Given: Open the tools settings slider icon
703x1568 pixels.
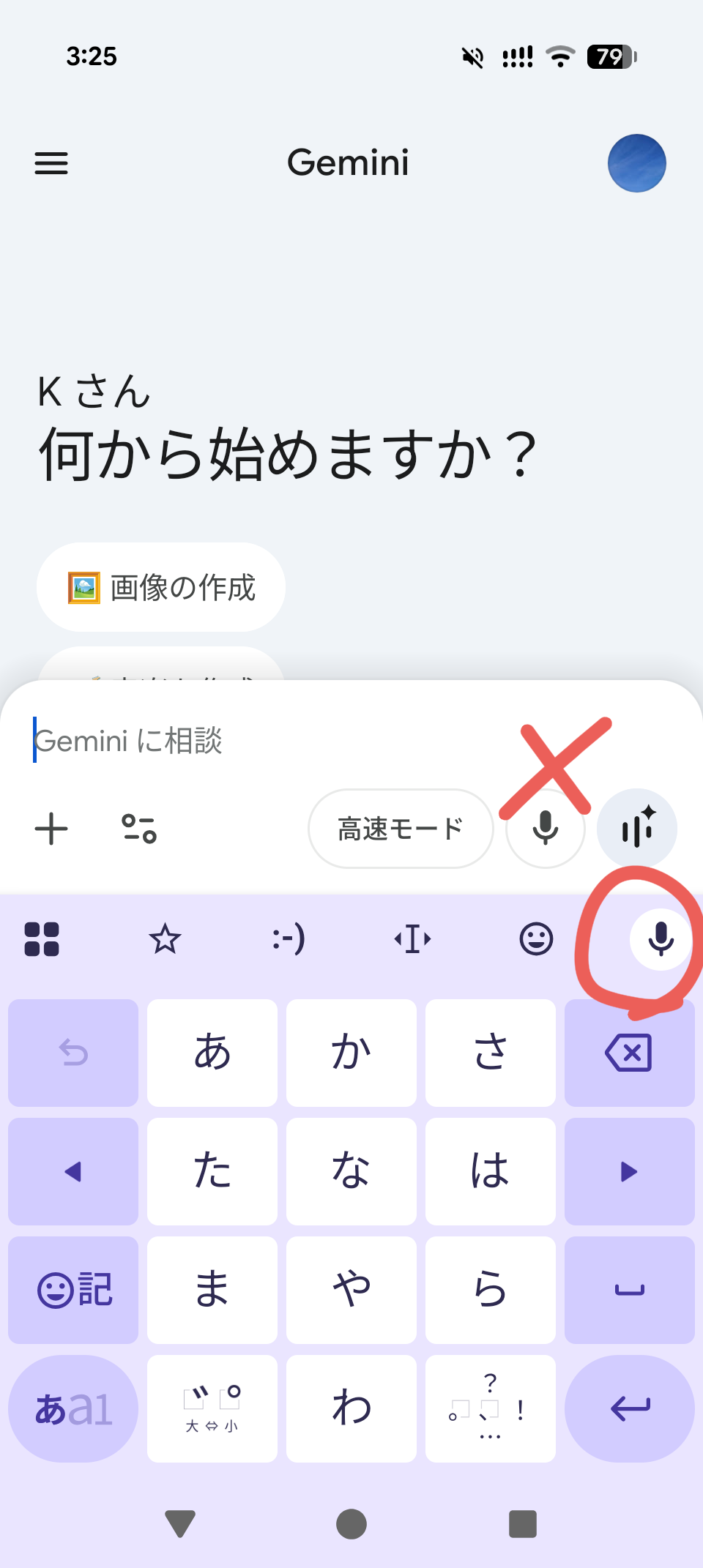Looking at the screenshot, I should point(139,829).
